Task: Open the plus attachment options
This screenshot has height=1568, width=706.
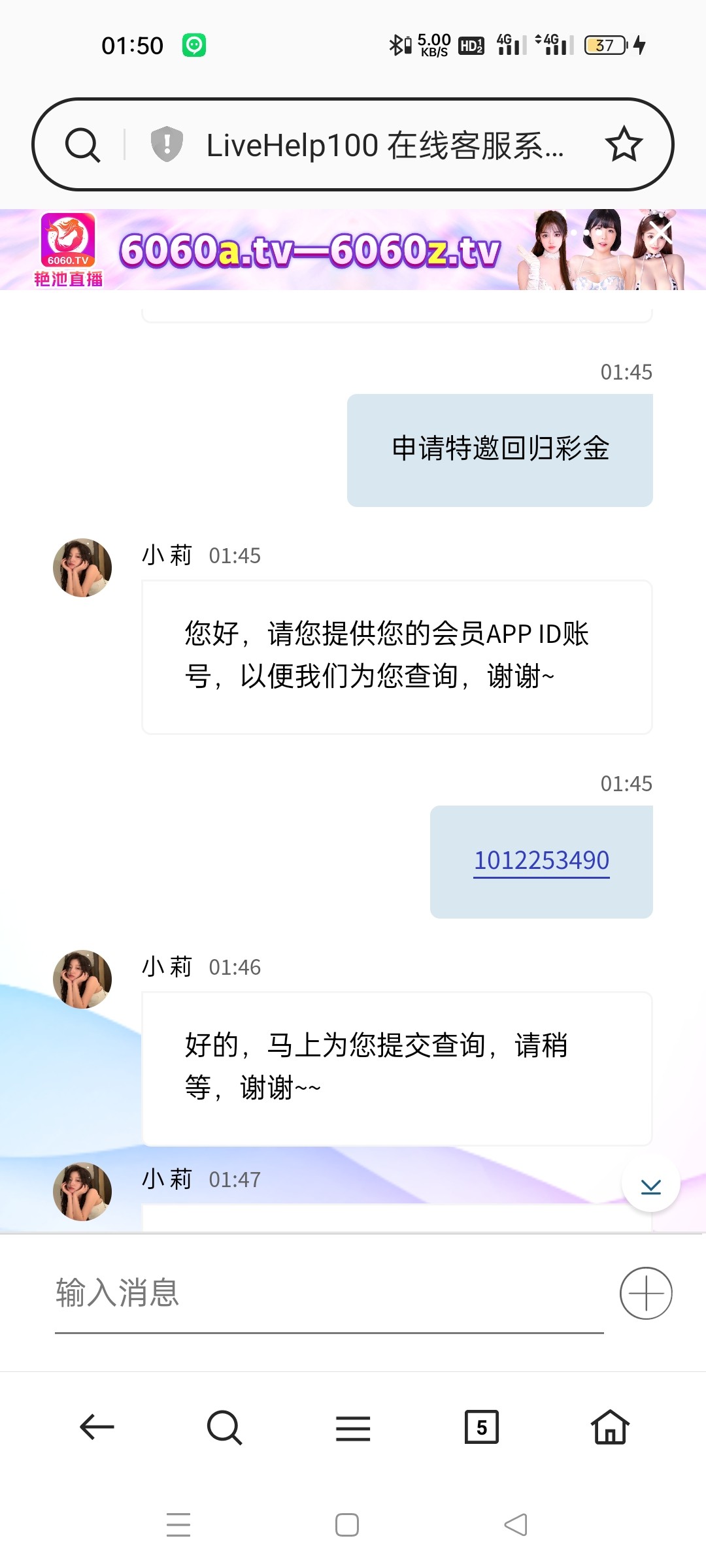Action: [x=646, y=1293]
